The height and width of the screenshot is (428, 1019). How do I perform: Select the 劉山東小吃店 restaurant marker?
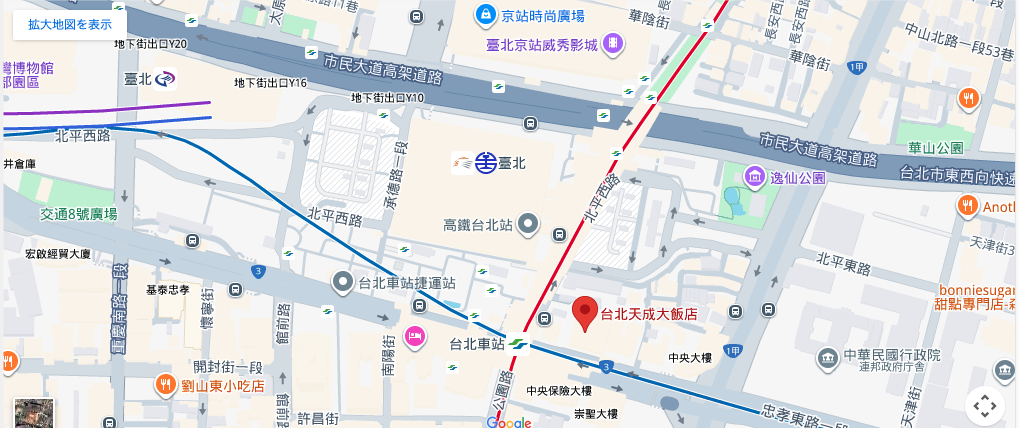[166, 384]
